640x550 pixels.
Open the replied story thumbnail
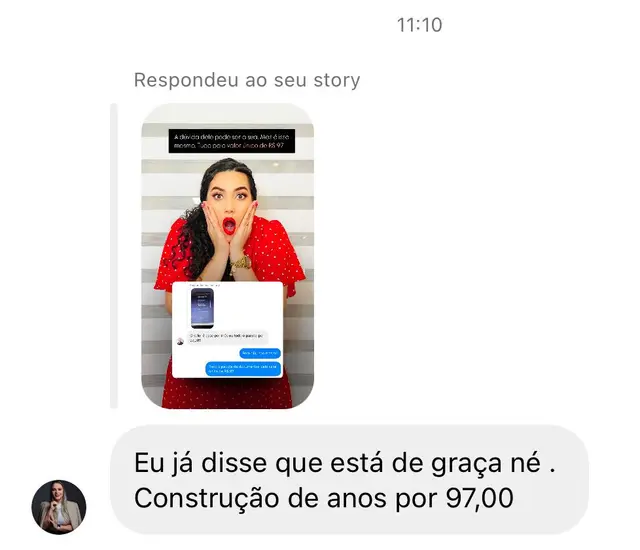click(227, 255)
